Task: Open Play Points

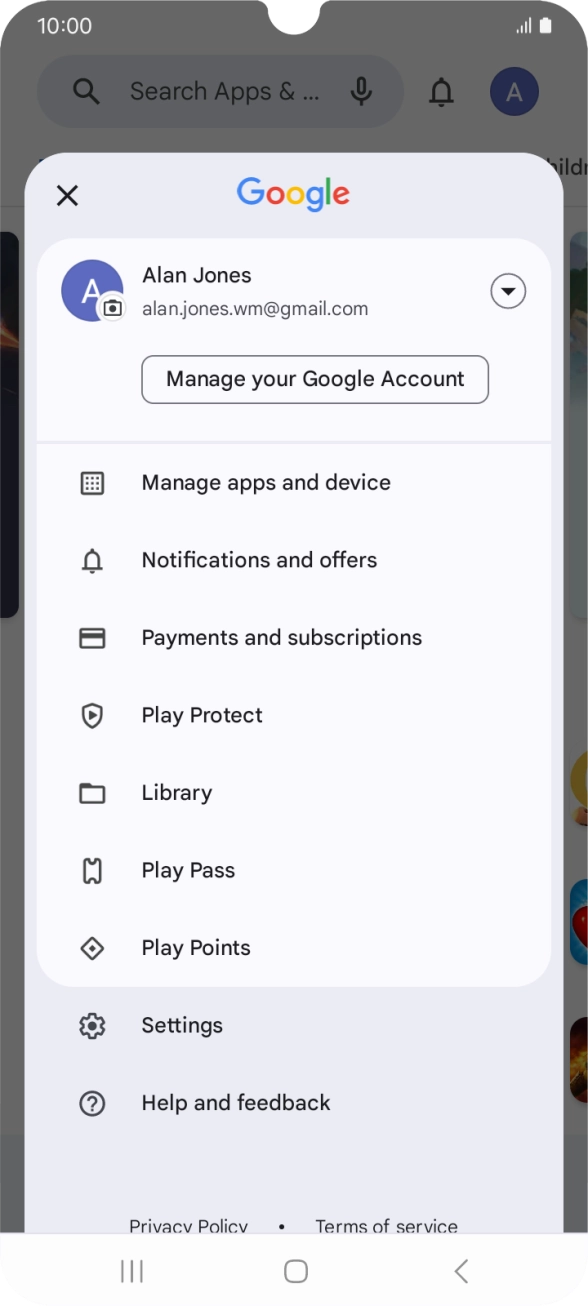Action: click(294, 948)
